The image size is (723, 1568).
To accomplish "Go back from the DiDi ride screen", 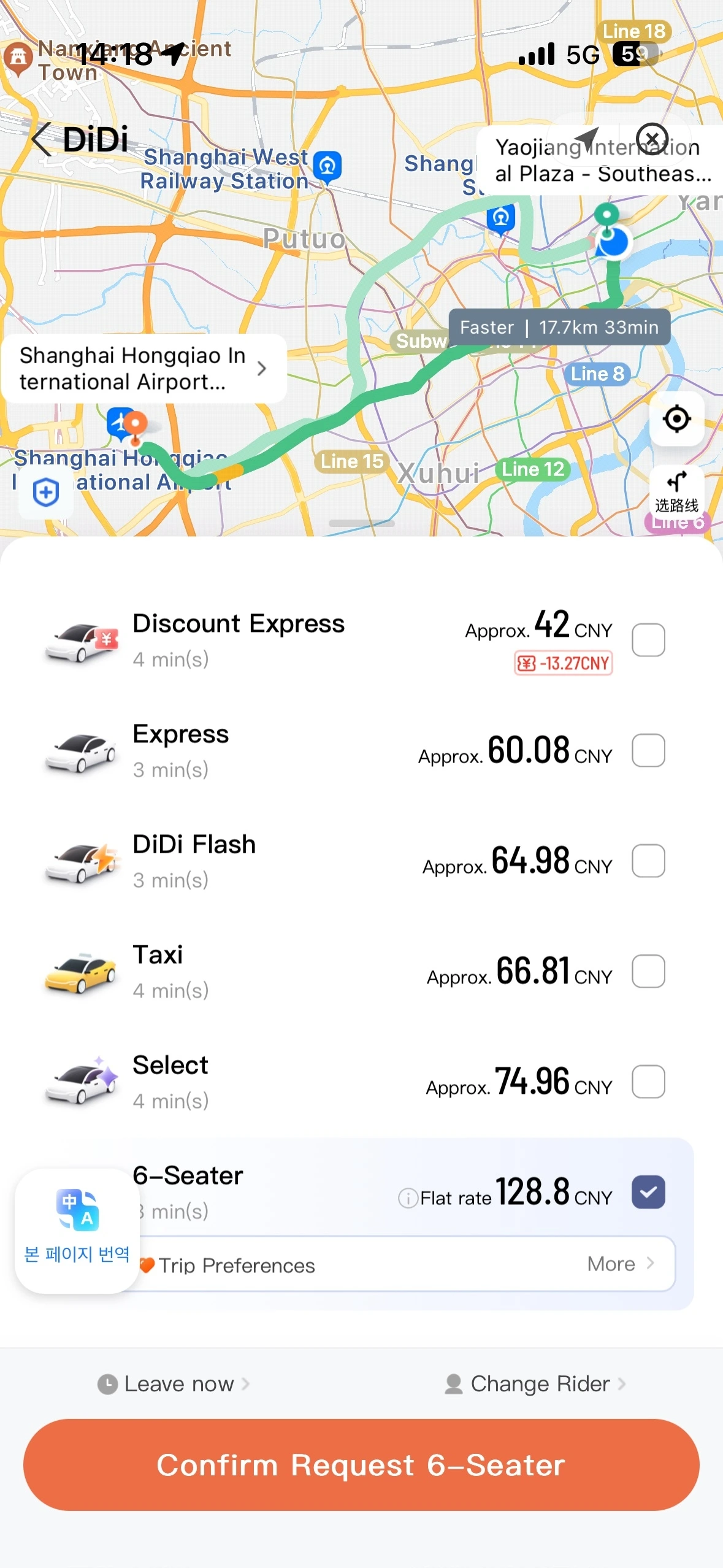I will 42,139.
